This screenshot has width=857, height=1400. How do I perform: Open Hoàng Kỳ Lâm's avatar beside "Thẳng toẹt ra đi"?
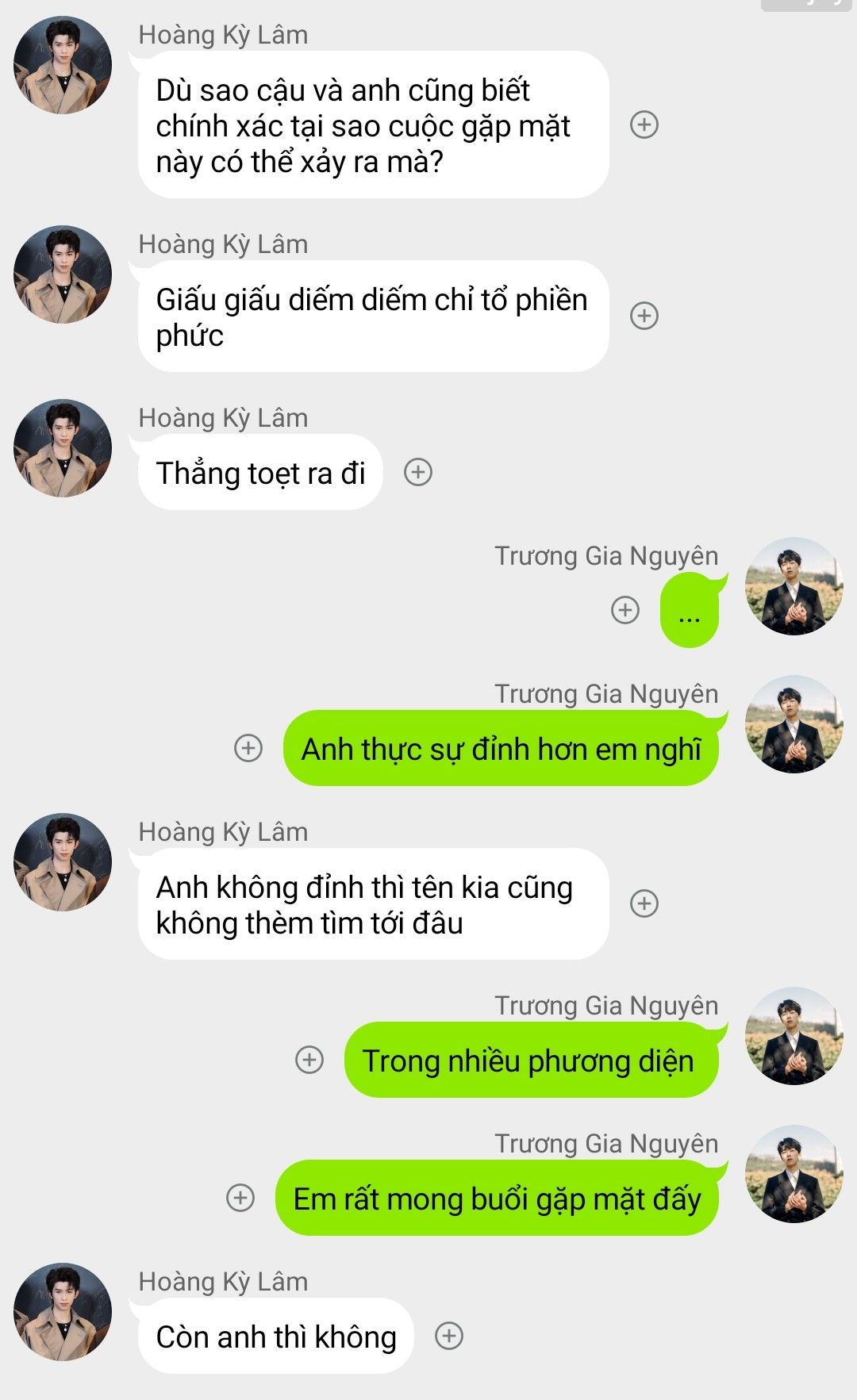(x=63, y=448)
